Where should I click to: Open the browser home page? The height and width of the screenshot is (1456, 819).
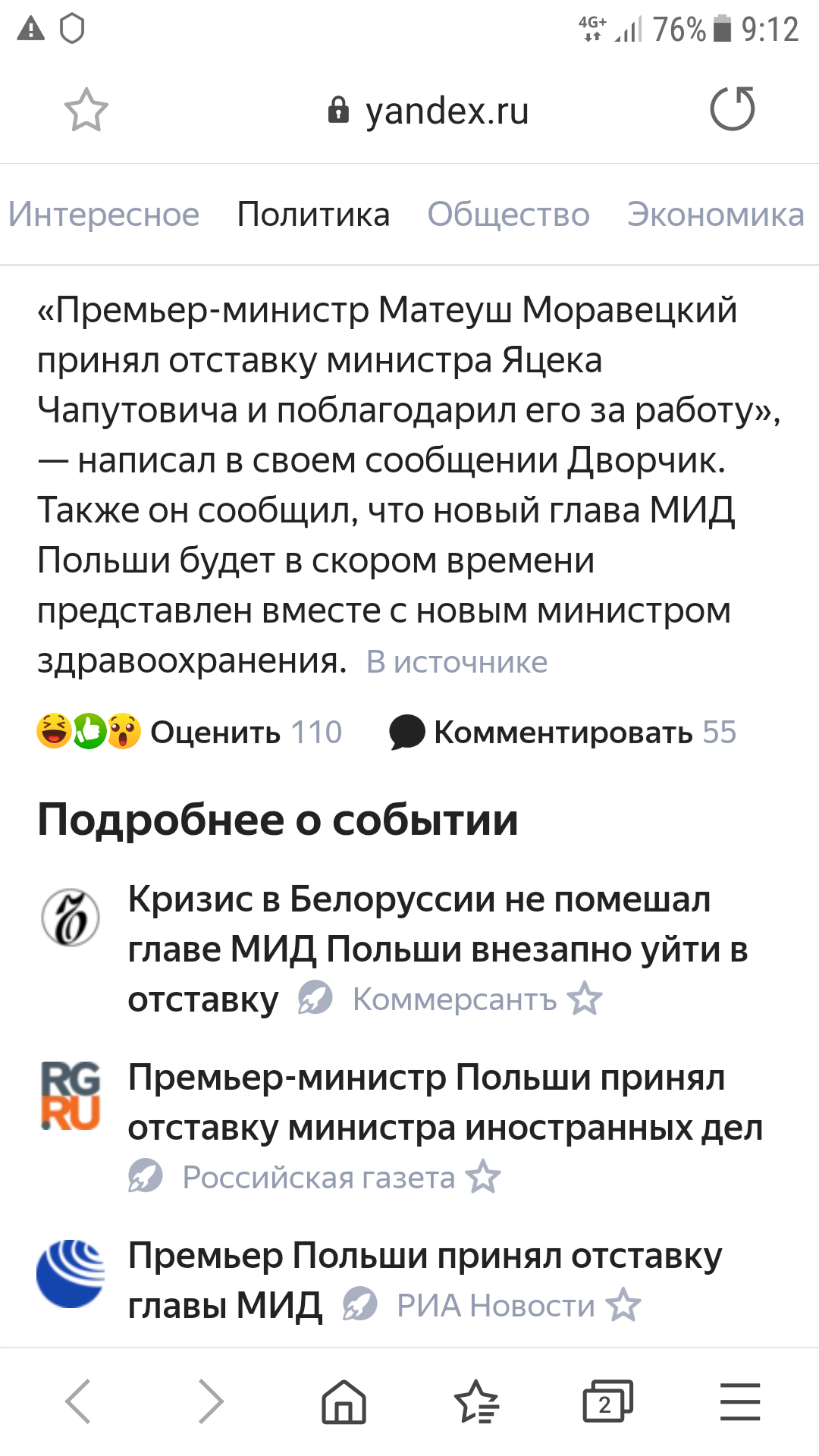(x=344, y=1401)
